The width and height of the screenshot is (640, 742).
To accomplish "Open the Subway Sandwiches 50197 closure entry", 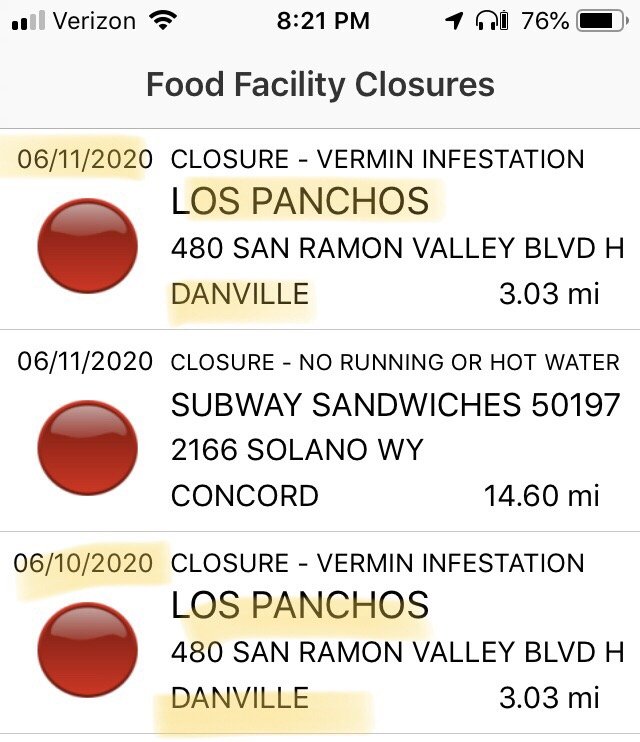I will (320, 430).
